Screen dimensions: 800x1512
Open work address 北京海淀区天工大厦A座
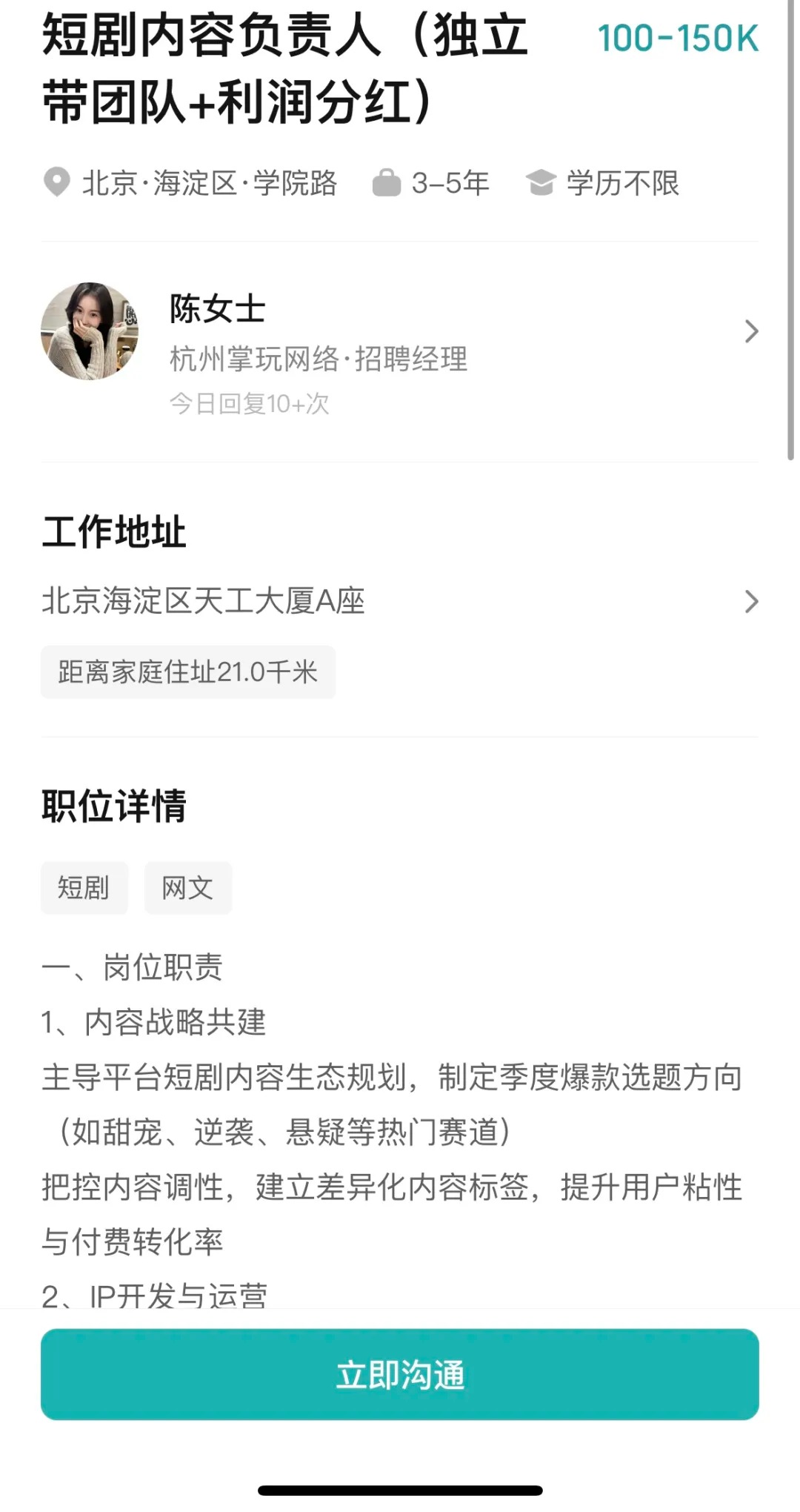point(400,601)
